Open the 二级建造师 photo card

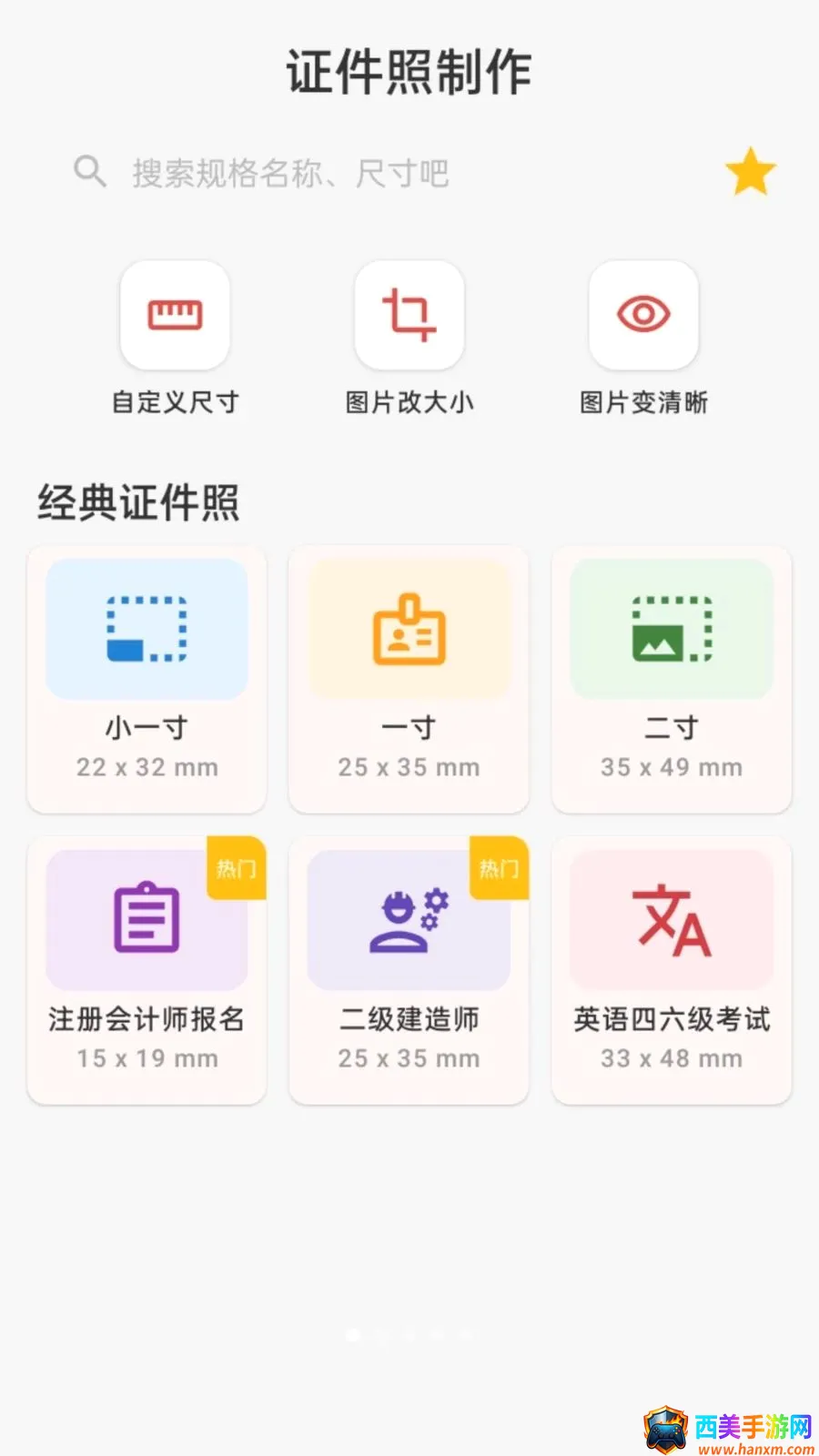[409, 970]
